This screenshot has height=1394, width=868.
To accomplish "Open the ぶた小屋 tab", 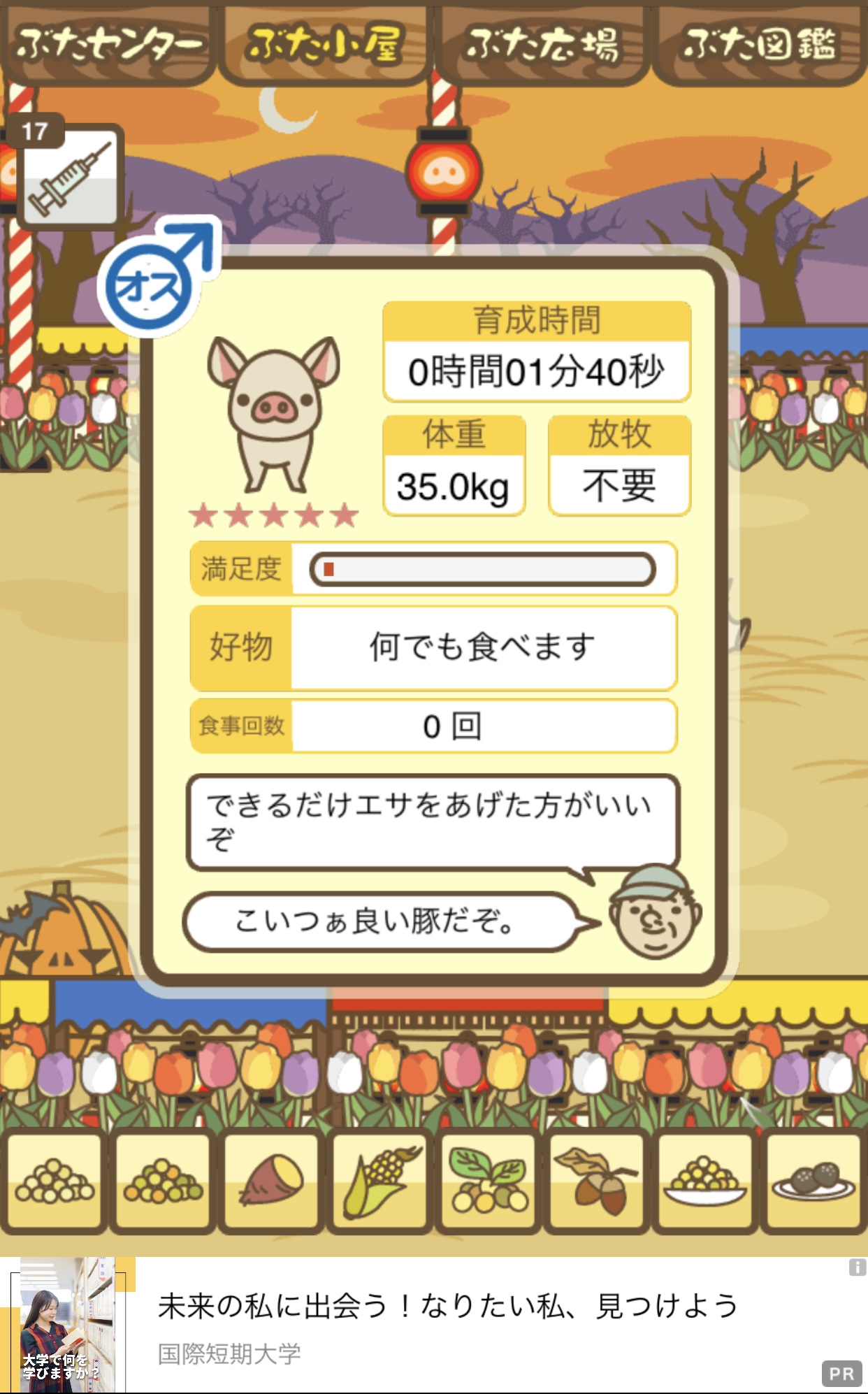I will click(x=325, y=44).
